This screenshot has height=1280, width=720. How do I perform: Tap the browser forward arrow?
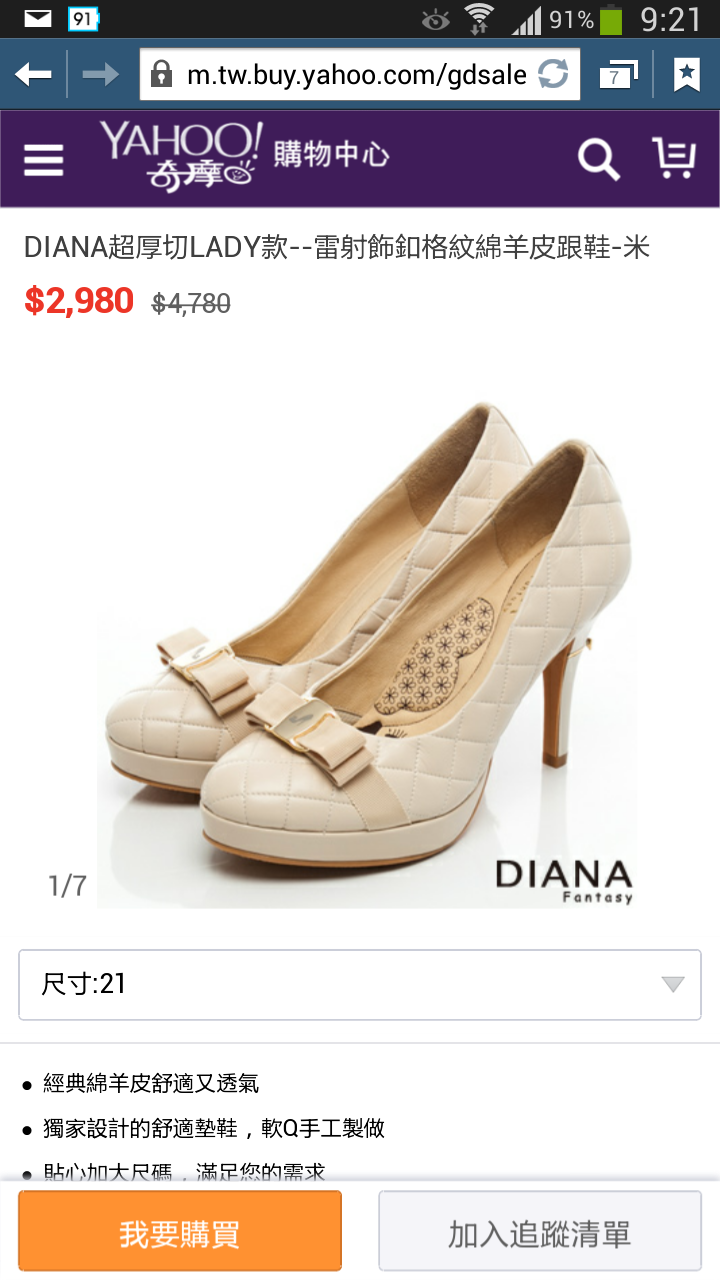pyautogui.click(x=100, y=74)
